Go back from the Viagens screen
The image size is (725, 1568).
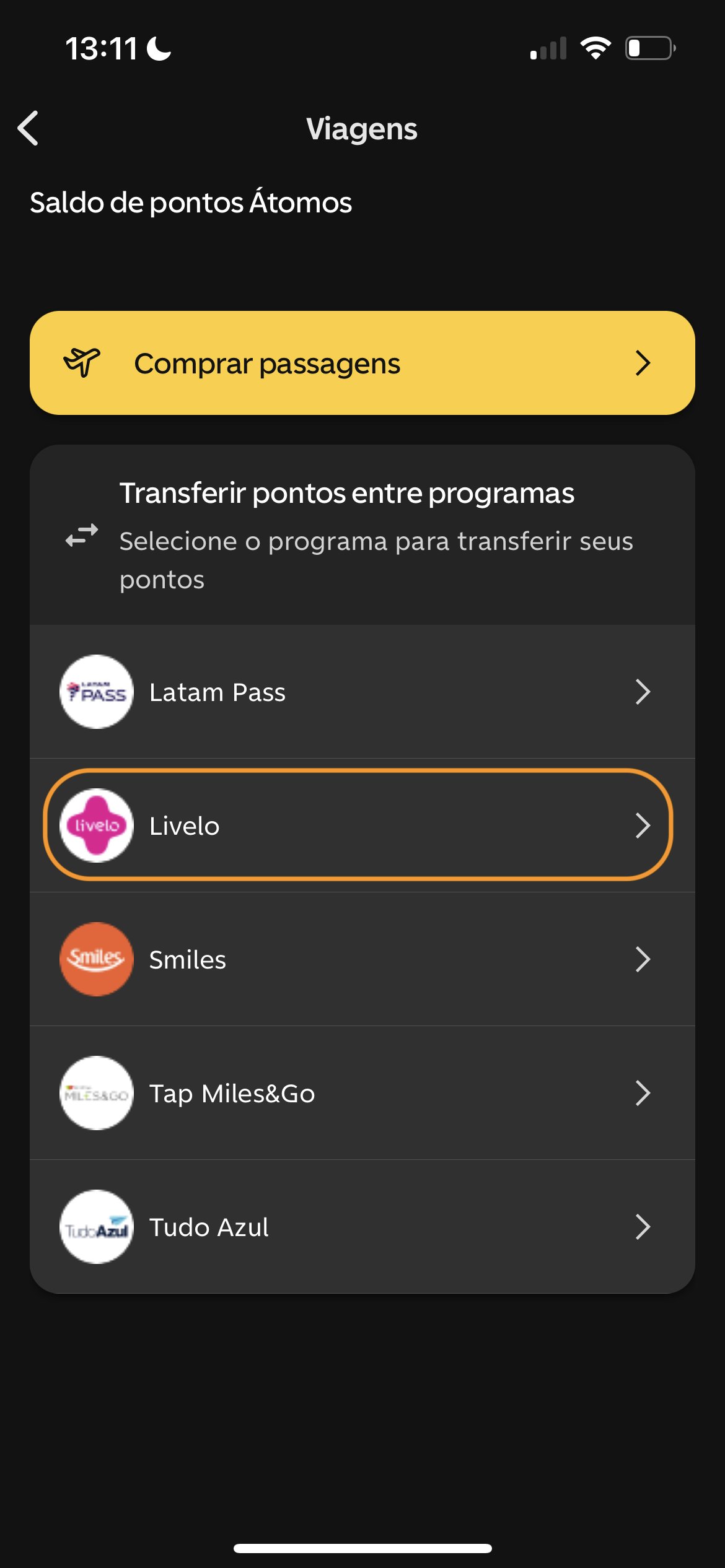coord(29,128)
